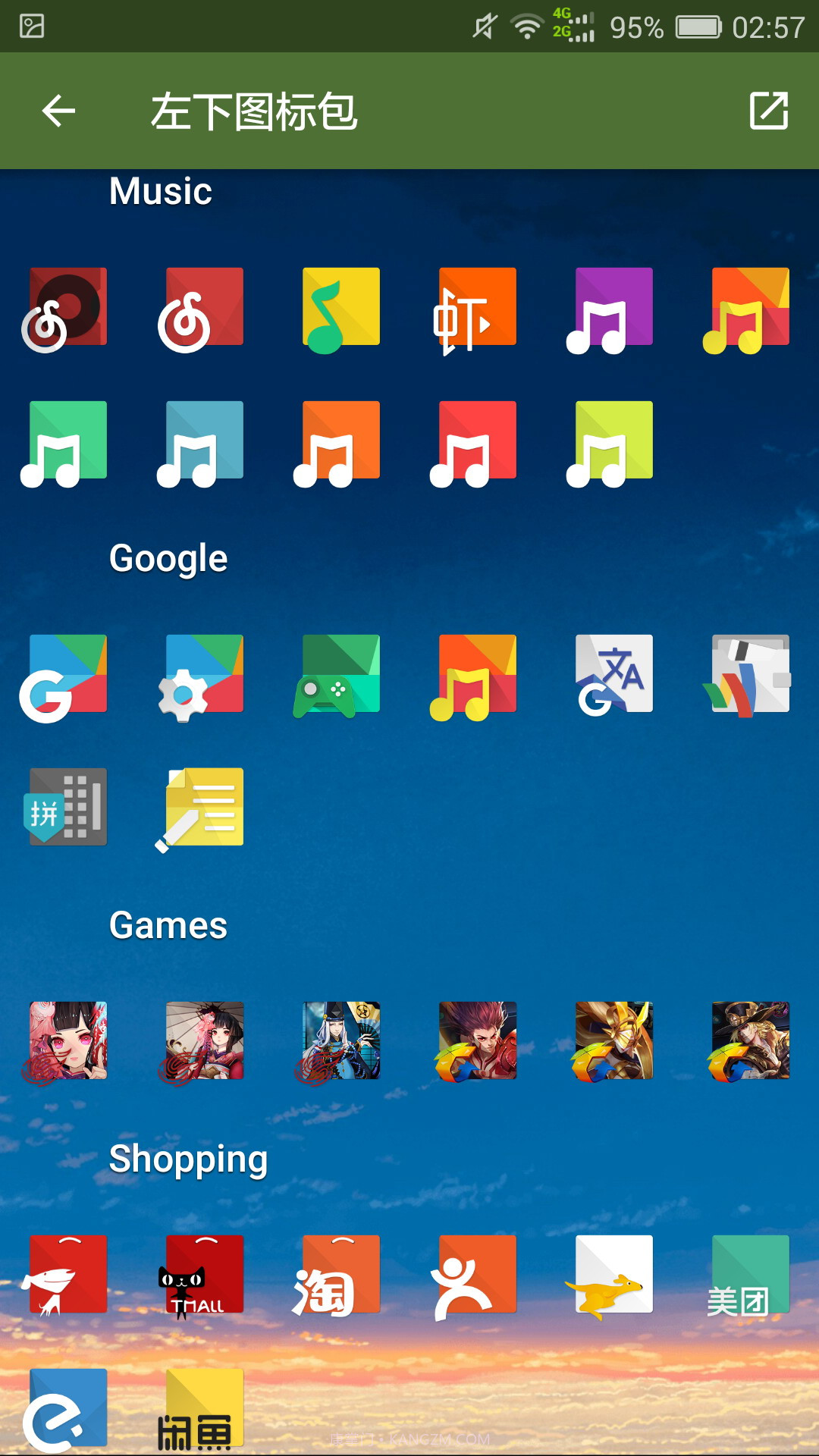This screenshot has width=819, height=1456.
Task: Select the Google Settings gear icon
Action: 200,676
